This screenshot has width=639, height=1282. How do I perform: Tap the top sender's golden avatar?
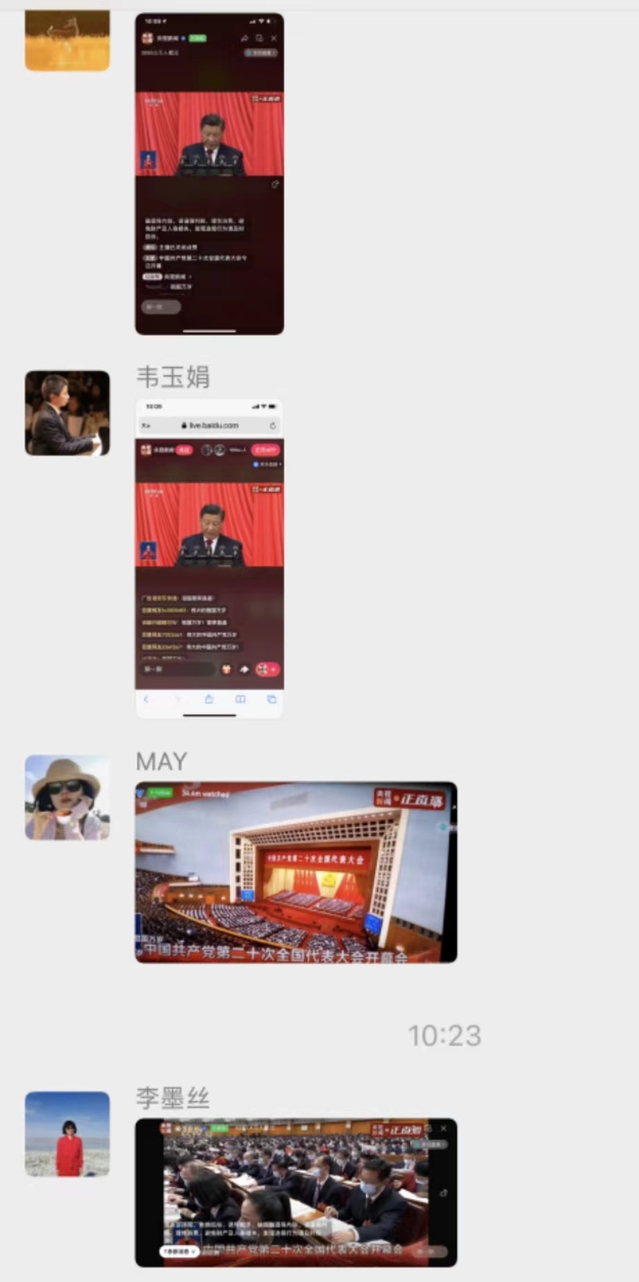click(x=67, y=40)
